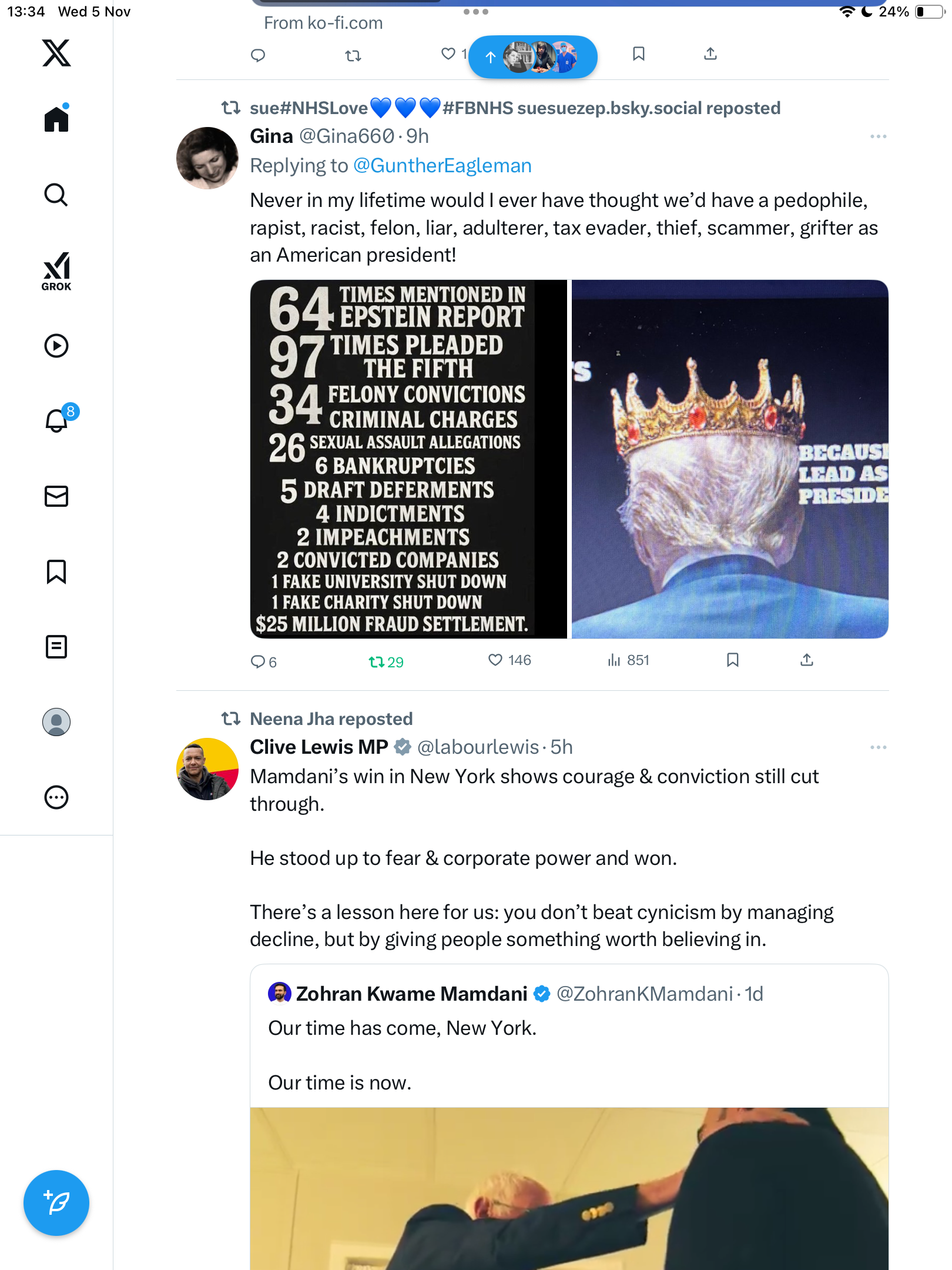Open saved bookmarks in sidebar

[56, 571]
